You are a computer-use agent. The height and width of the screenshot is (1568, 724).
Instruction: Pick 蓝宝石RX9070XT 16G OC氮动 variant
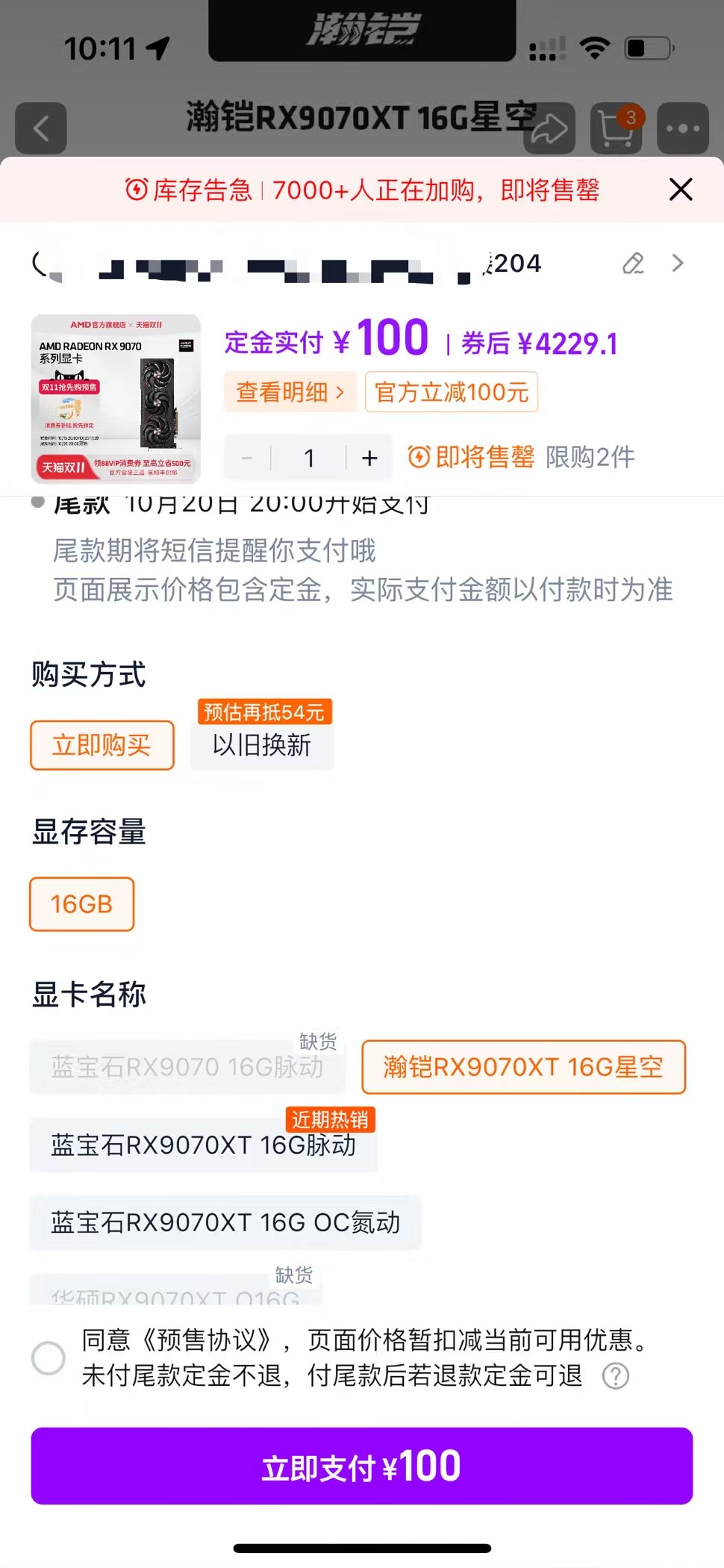pyautogui.click(x=225, y=1222)
